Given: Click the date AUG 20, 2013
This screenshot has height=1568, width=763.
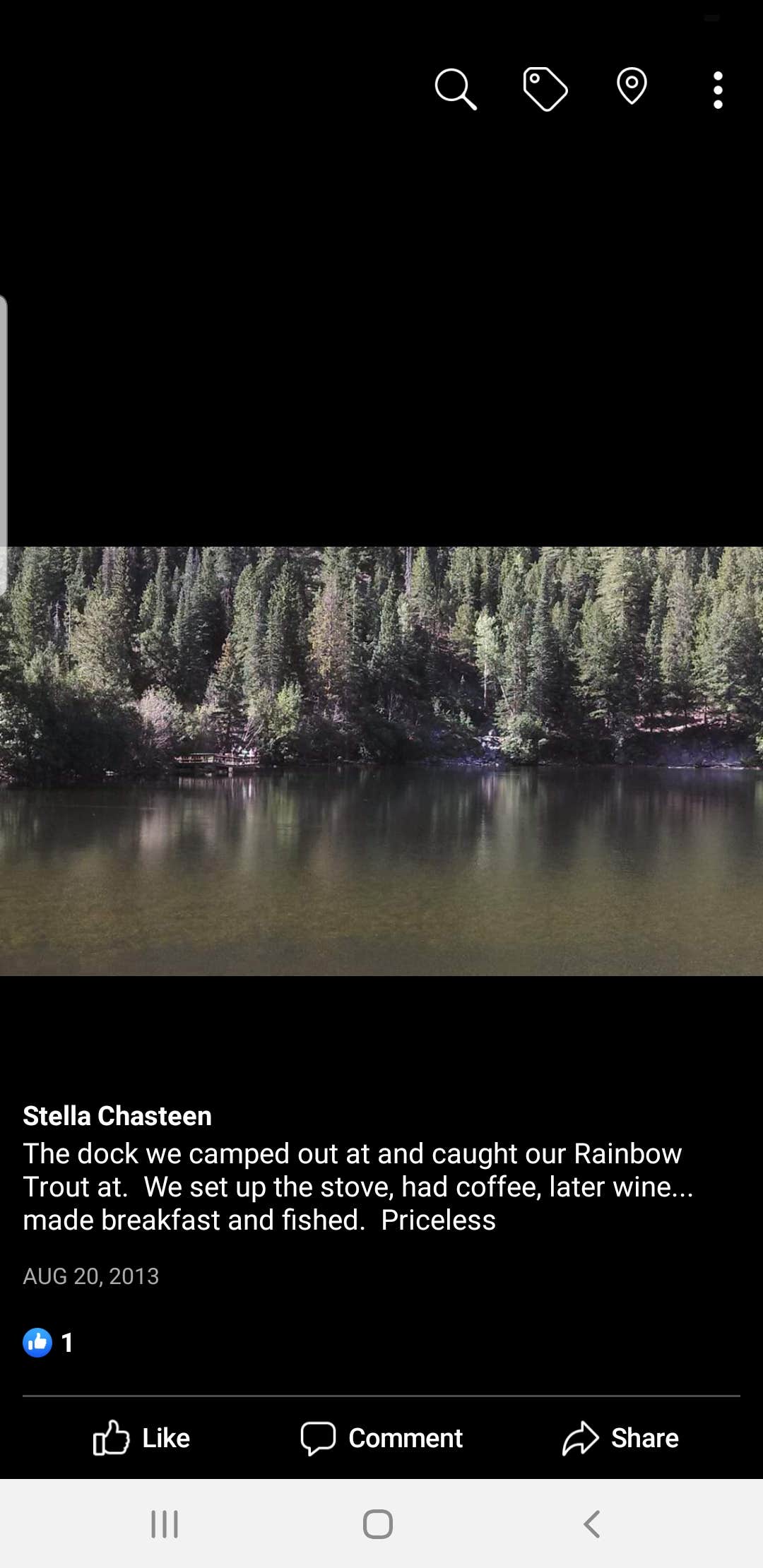Looking at the screenshot, I should tap(90, 1276).
